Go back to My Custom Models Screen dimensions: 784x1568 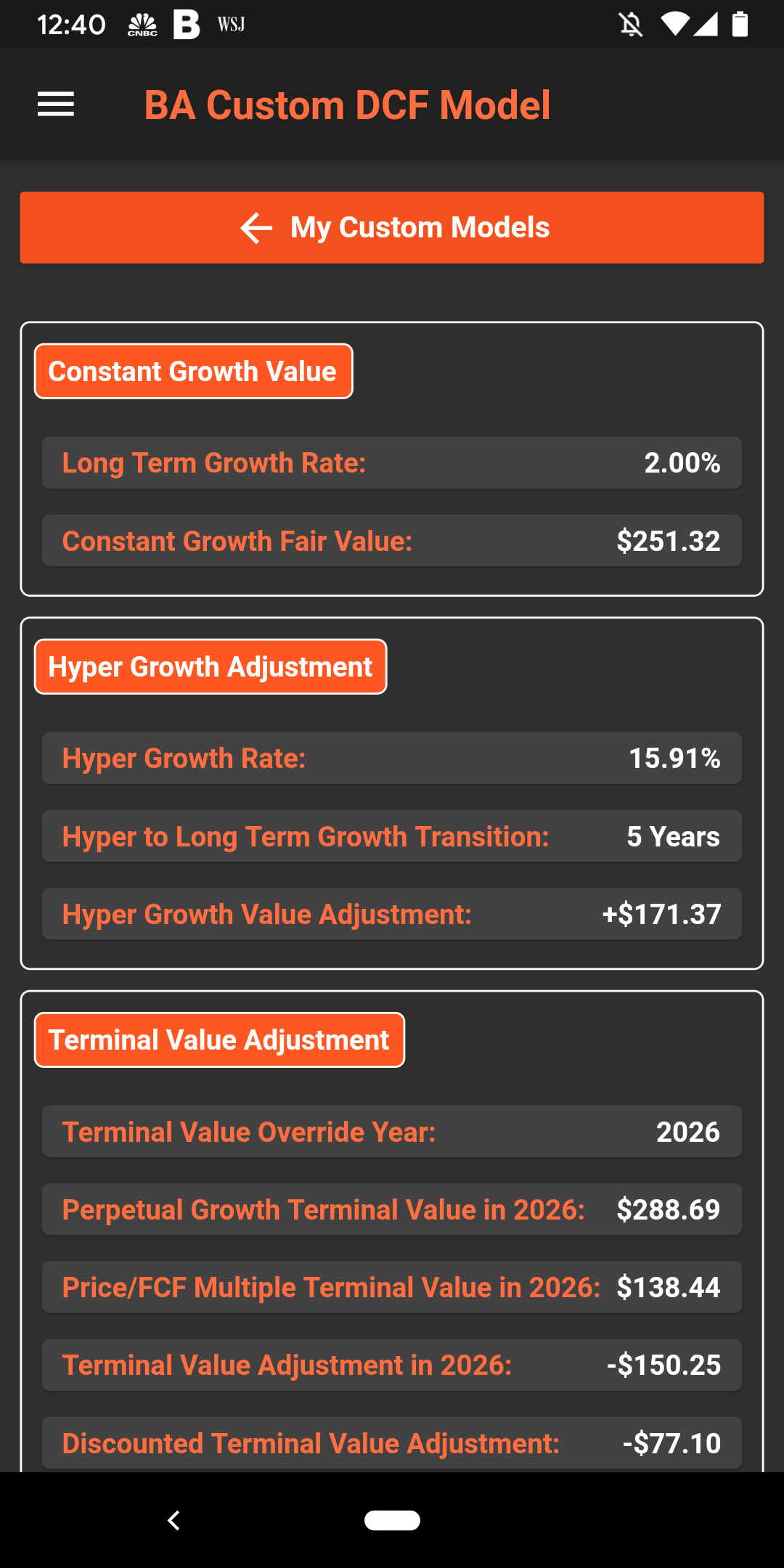coord(392,227)
